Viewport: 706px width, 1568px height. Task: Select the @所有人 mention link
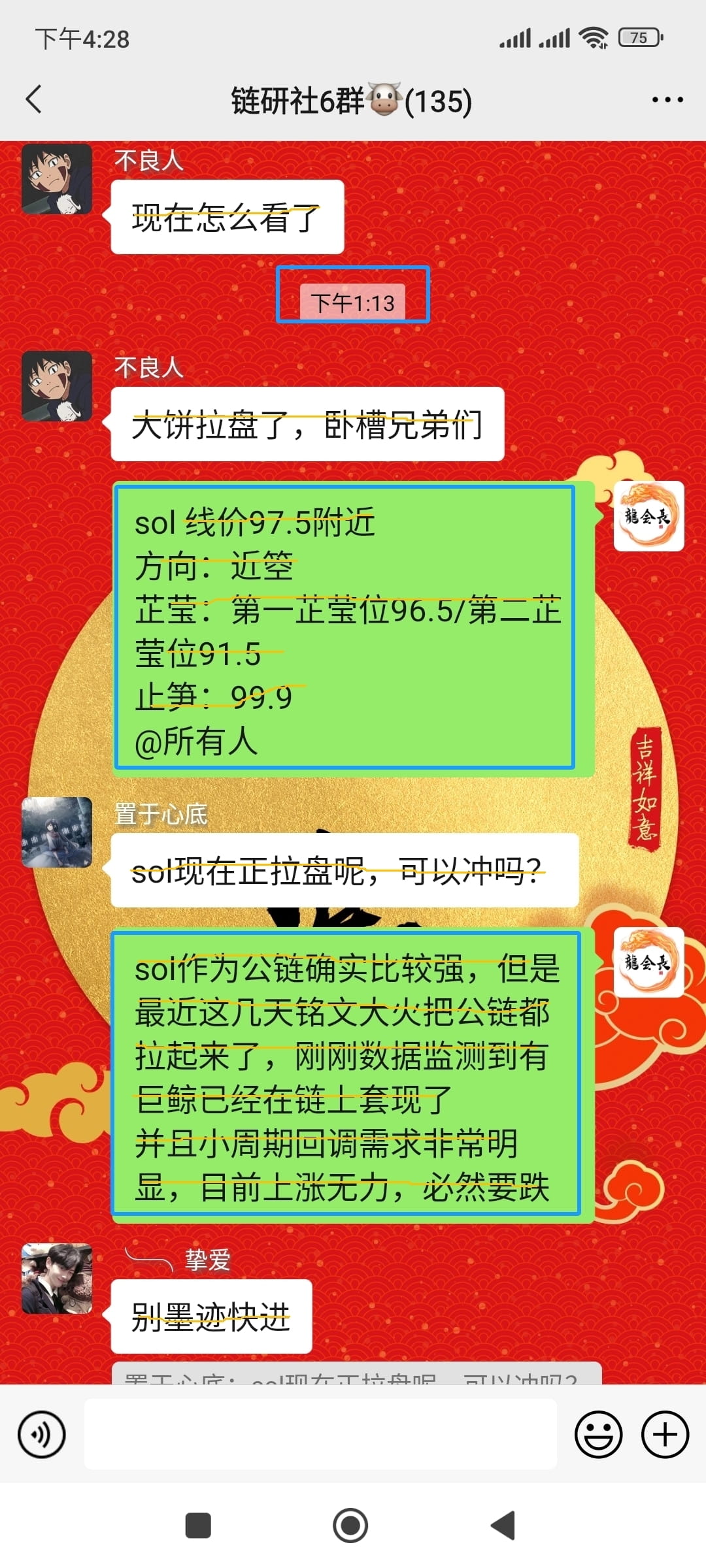pos(196,742)
